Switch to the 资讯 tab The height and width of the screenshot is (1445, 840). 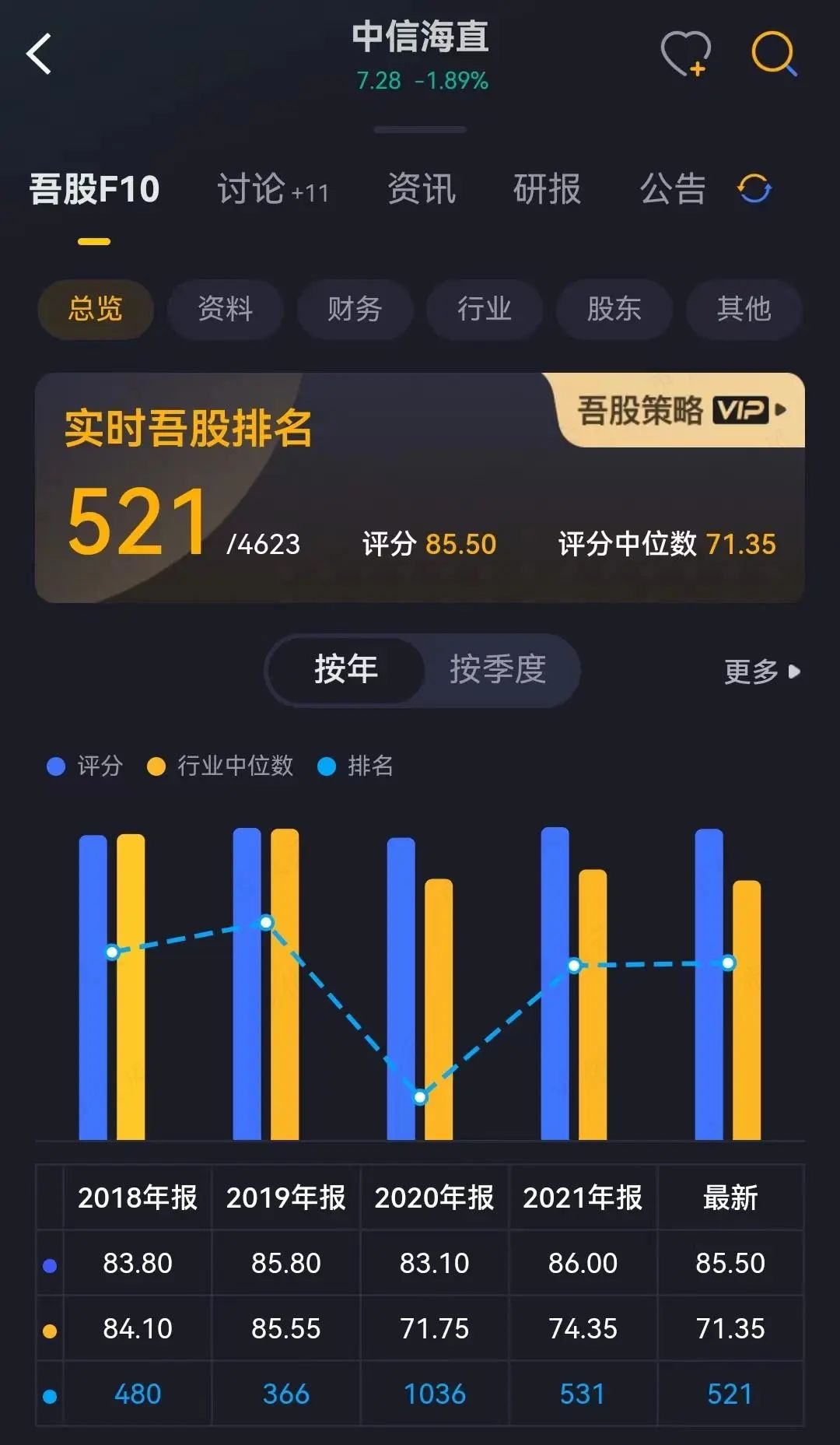point(422,189)
